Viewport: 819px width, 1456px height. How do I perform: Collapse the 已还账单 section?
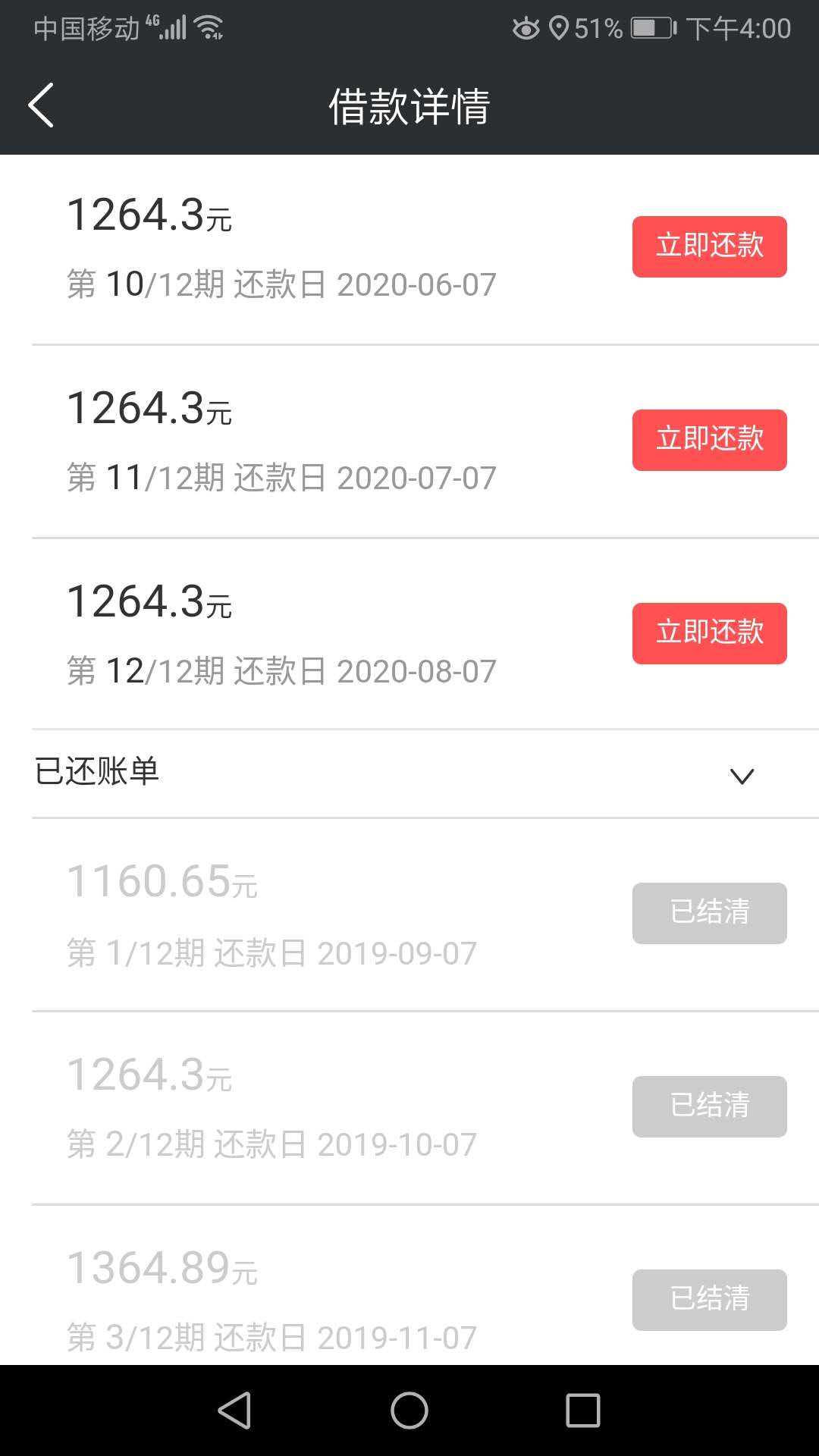tap(741, 776)
